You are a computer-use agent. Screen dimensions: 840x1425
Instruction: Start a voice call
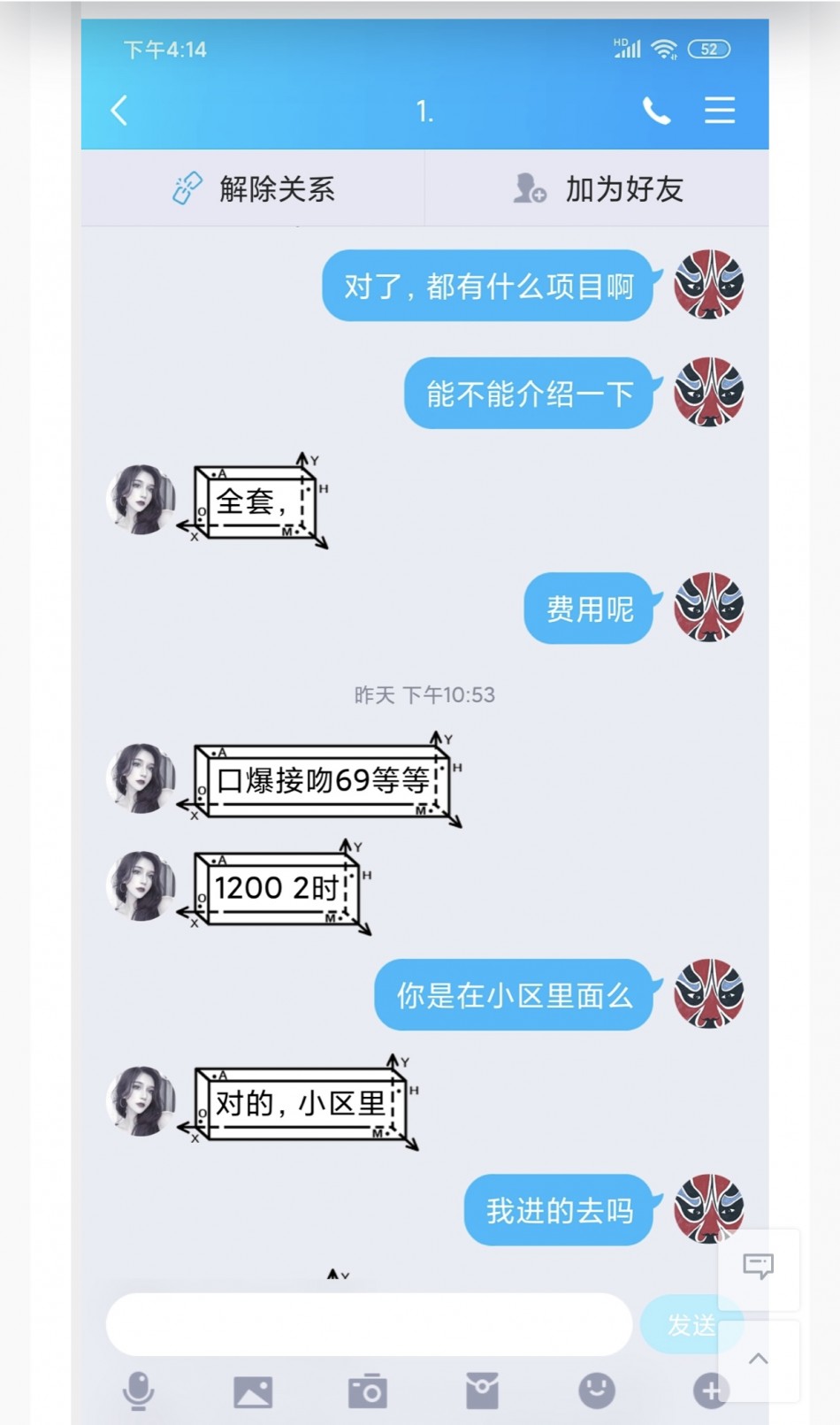coord(656,111)
